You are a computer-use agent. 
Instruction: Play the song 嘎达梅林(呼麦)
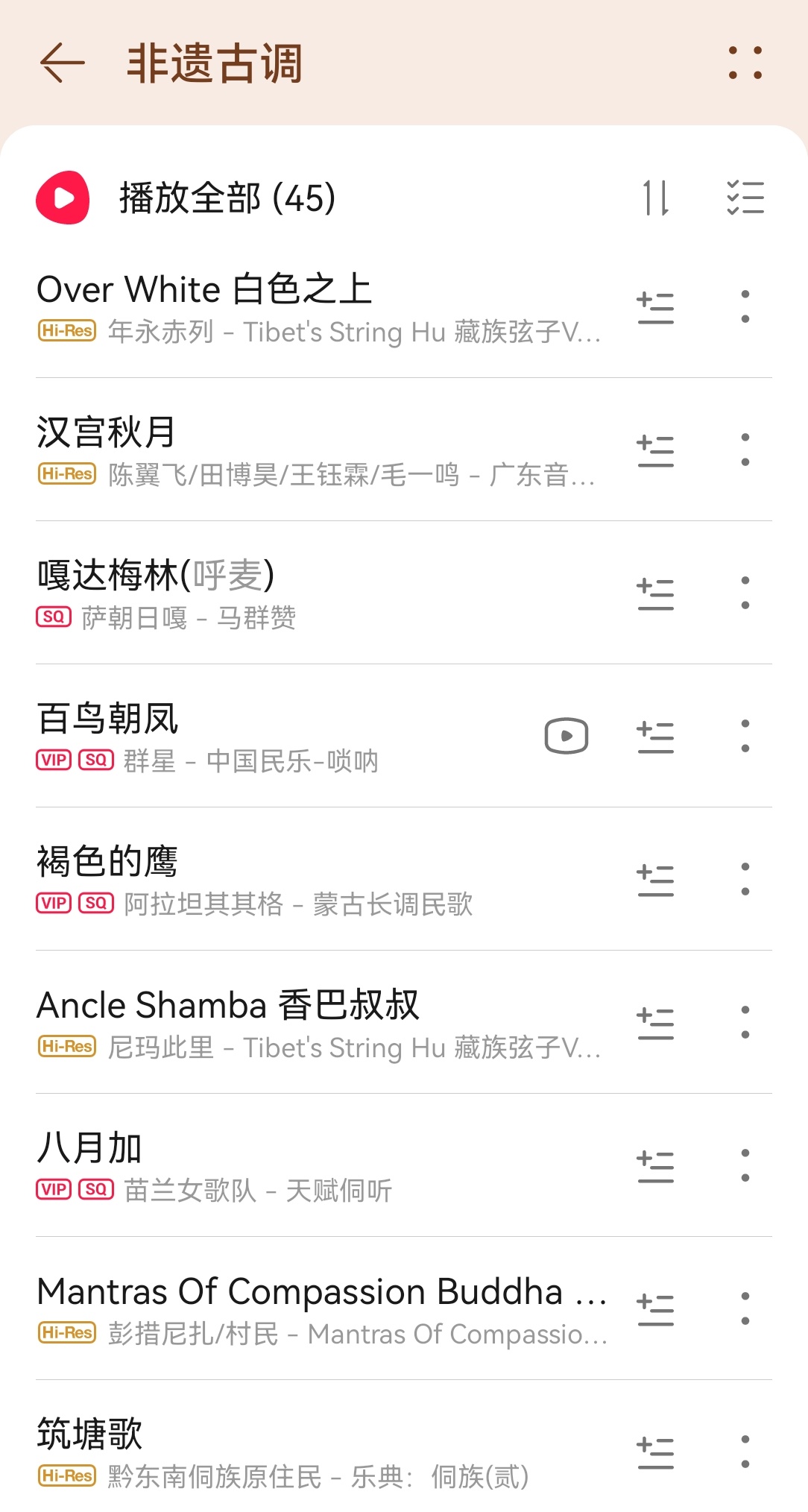(x=321, y=593)
